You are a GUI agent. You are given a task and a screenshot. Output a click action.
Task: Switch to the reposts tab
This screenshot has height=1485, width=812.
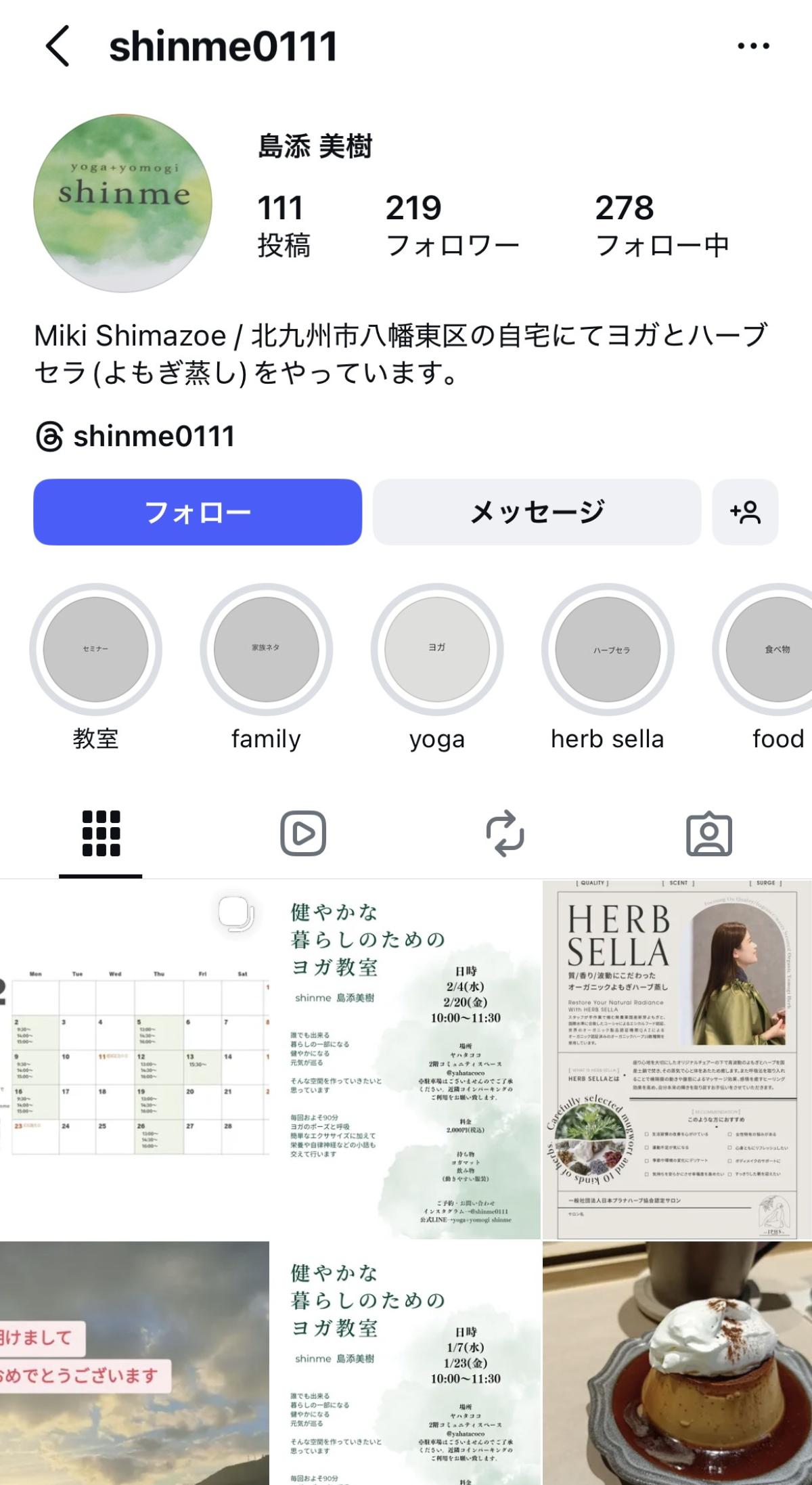coord(505,833)
